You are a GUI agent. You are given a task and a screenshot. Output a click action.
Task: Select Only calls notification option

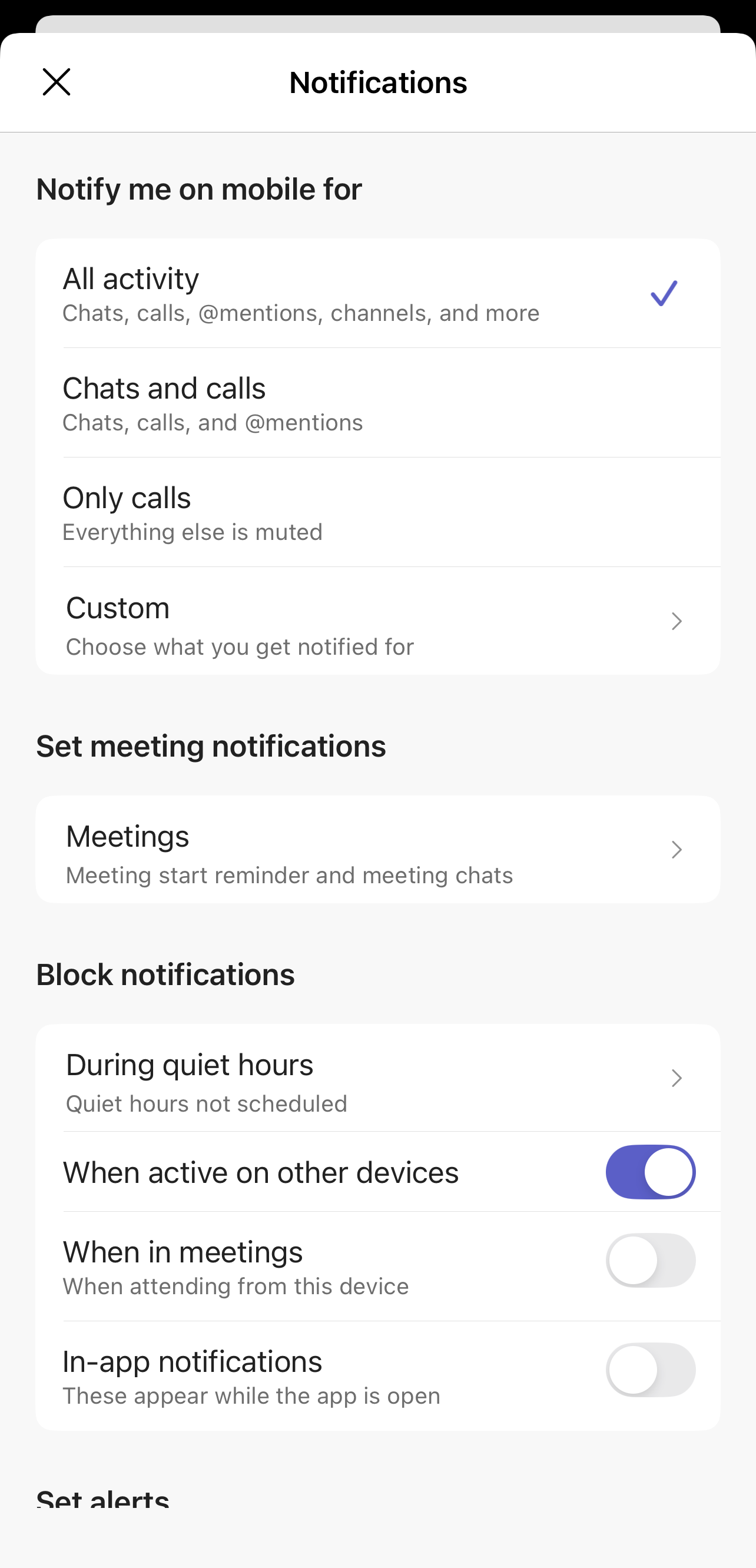pos(377,513)
